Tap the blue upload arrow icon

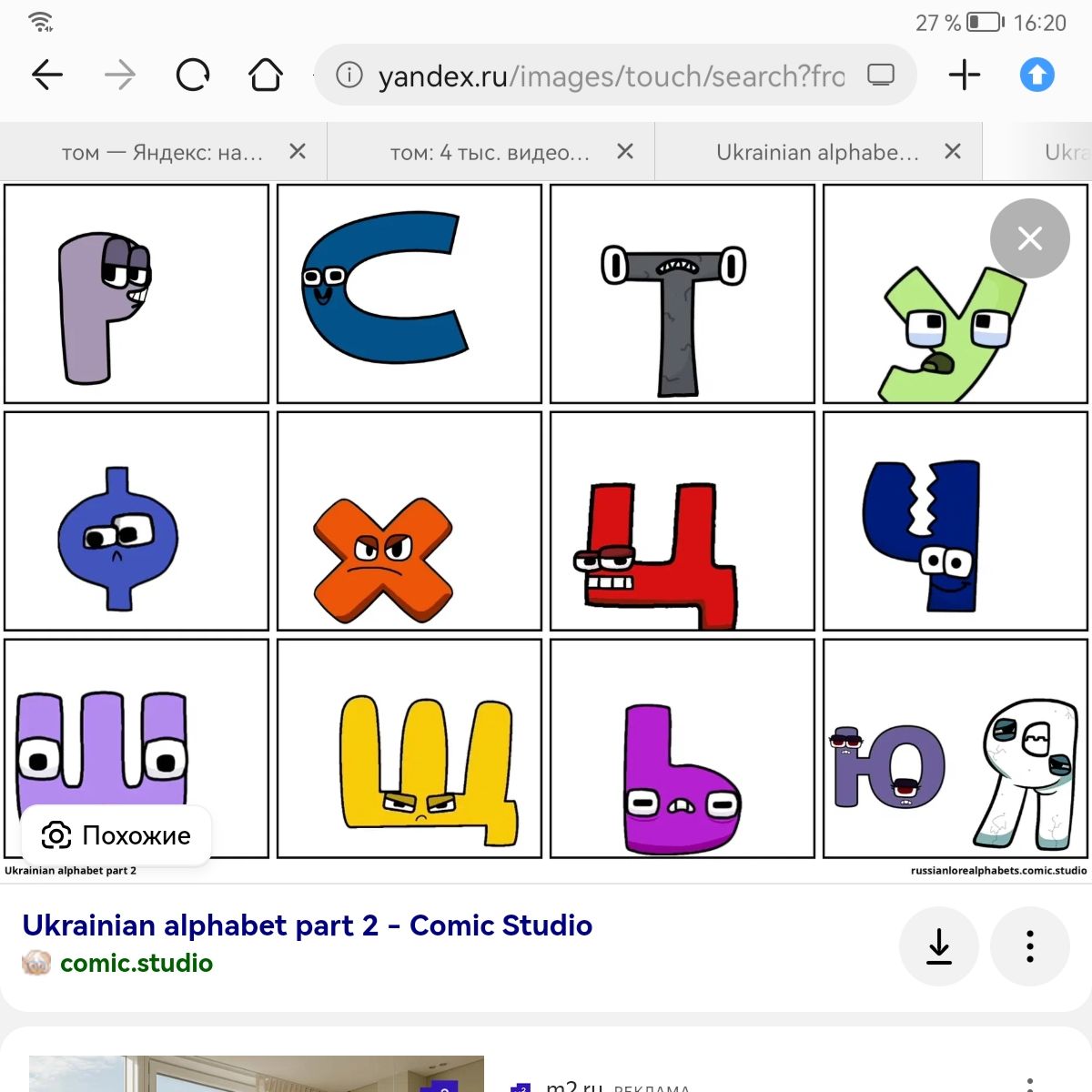(1036, 75)
